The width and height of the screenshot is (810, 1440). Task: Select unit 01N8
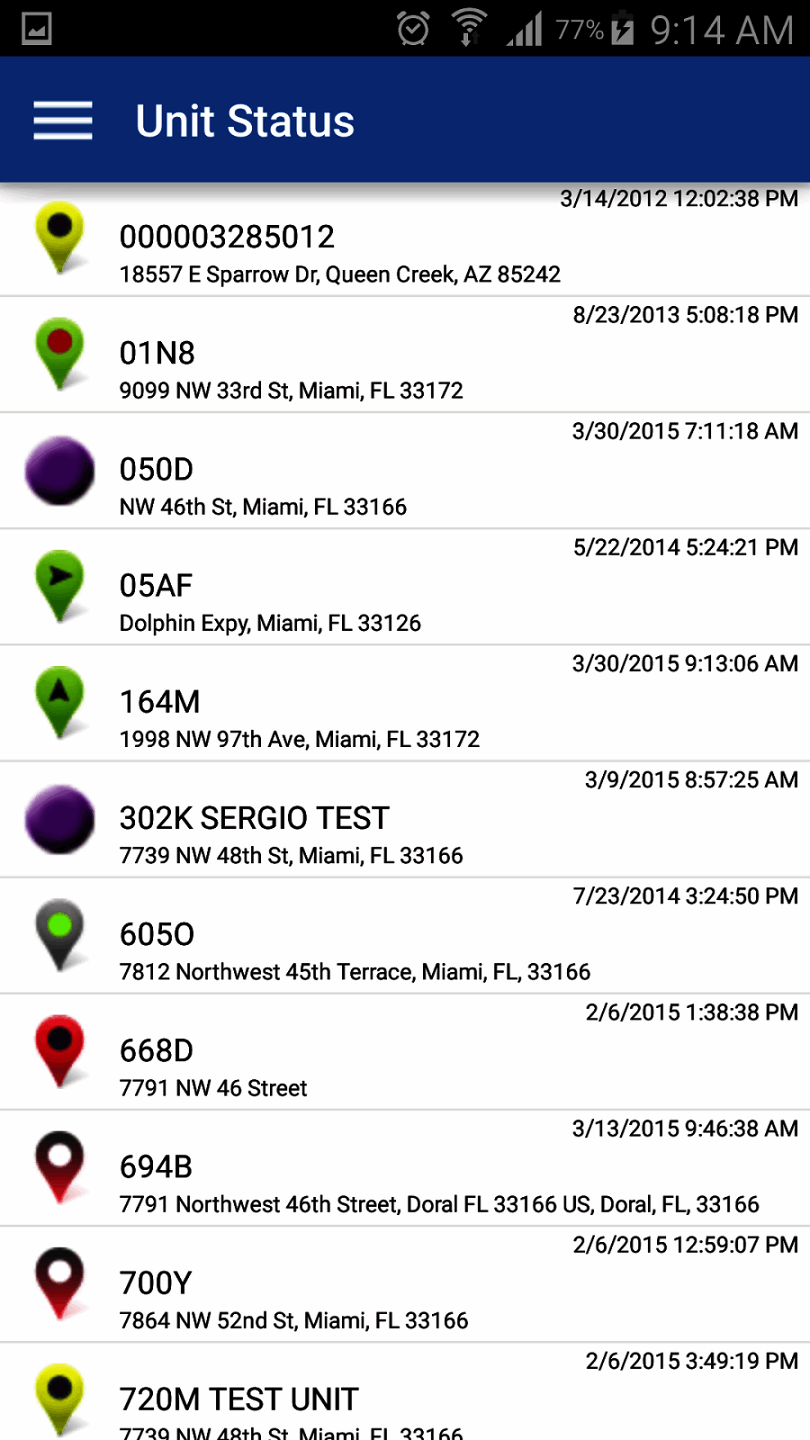[405, 356]
